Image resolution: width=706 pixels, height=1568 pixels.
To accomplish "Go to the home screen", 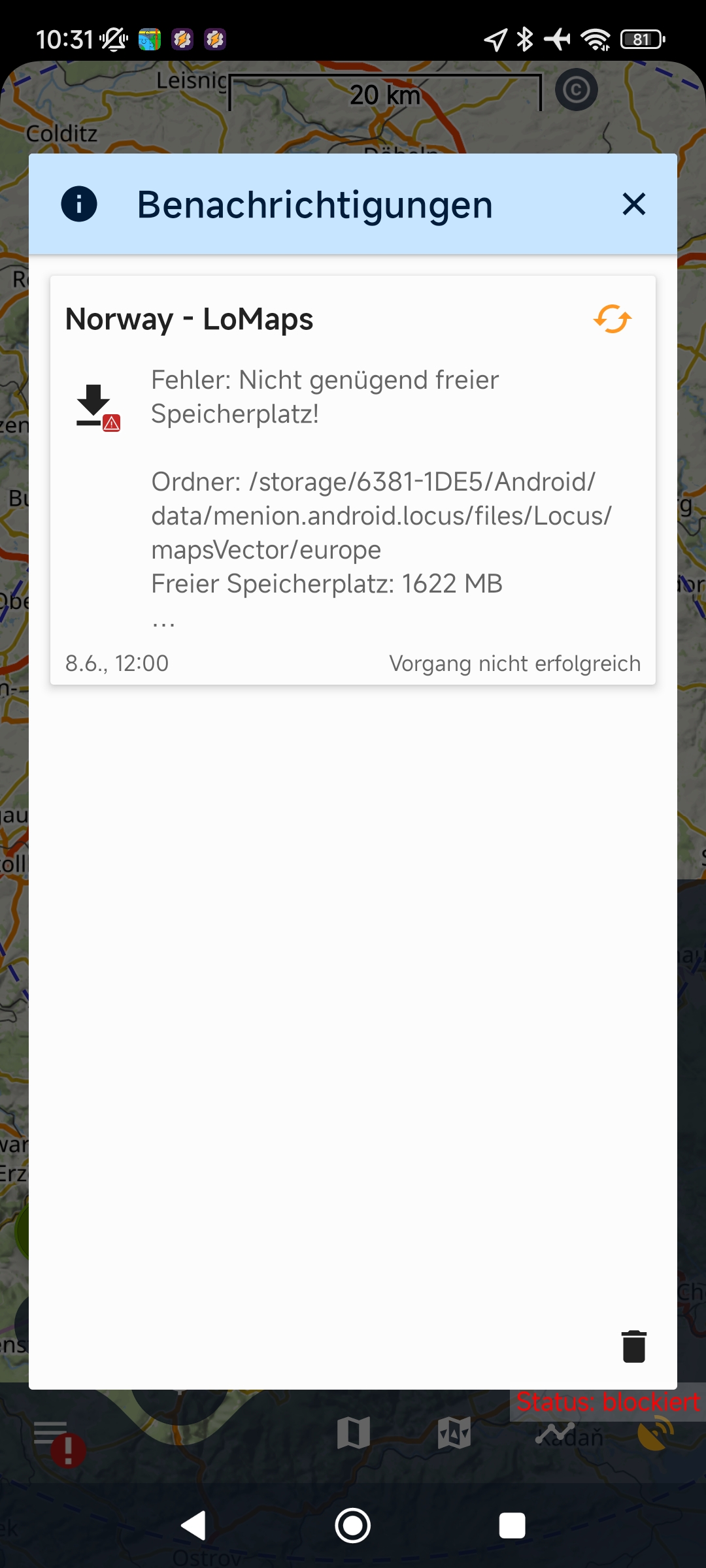I will click(353, 1526).
